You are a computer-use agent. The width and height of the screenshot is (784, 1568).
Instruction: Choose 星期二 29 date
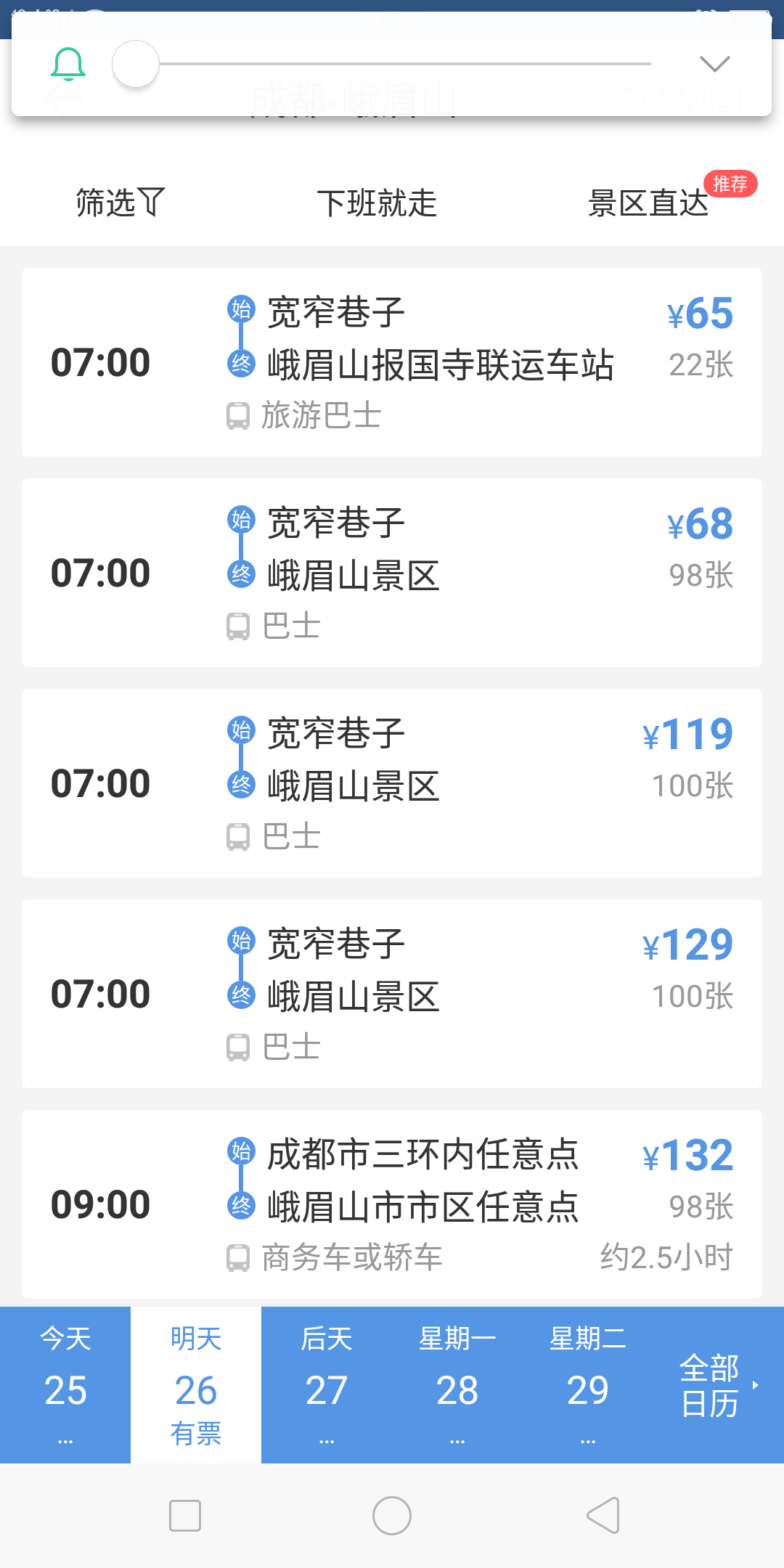588,1385
